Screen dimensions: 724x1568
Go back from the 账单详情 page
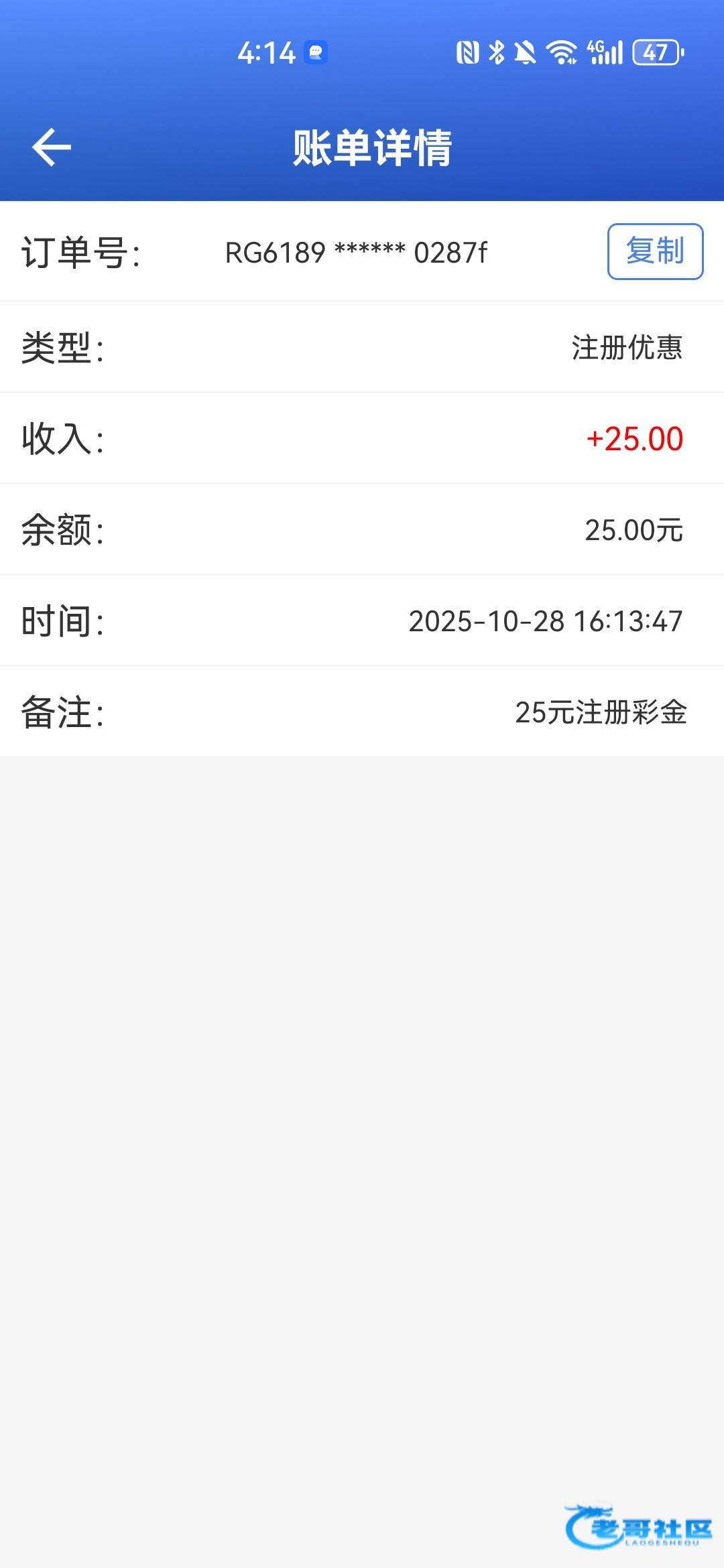coord(51,147)
